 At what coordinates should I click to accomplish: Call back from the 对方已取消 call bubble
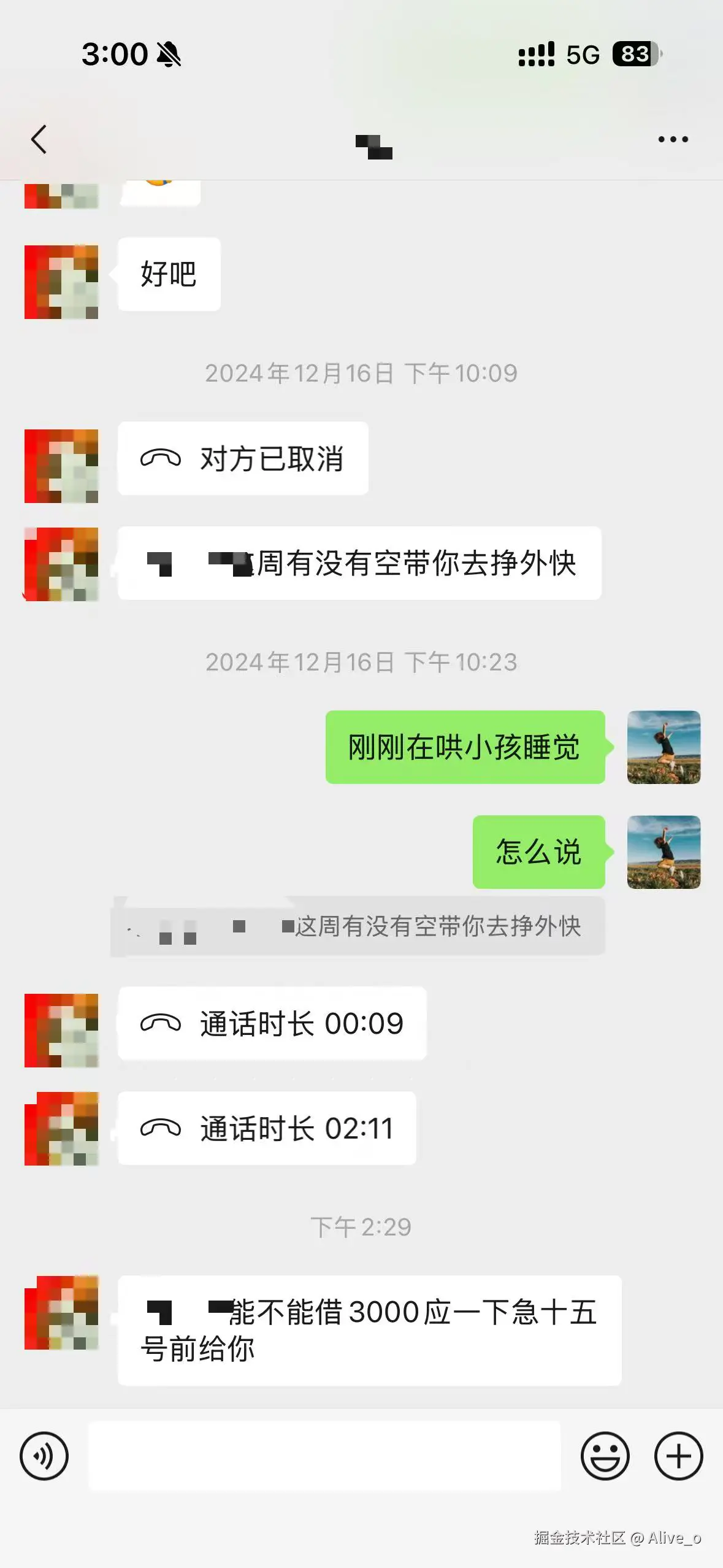tap(243, 458)
